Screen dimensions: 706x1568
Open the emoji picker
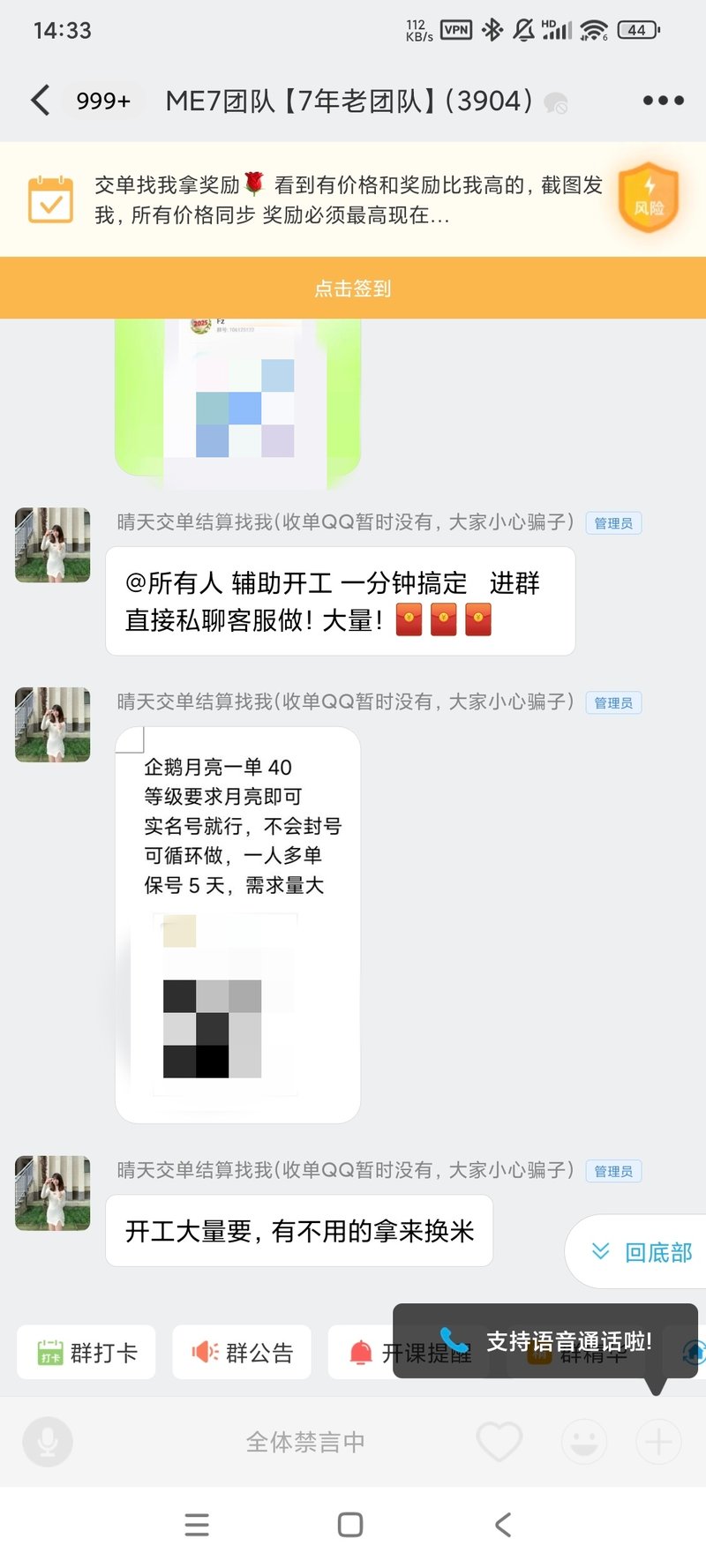(x=583, y=1442)
